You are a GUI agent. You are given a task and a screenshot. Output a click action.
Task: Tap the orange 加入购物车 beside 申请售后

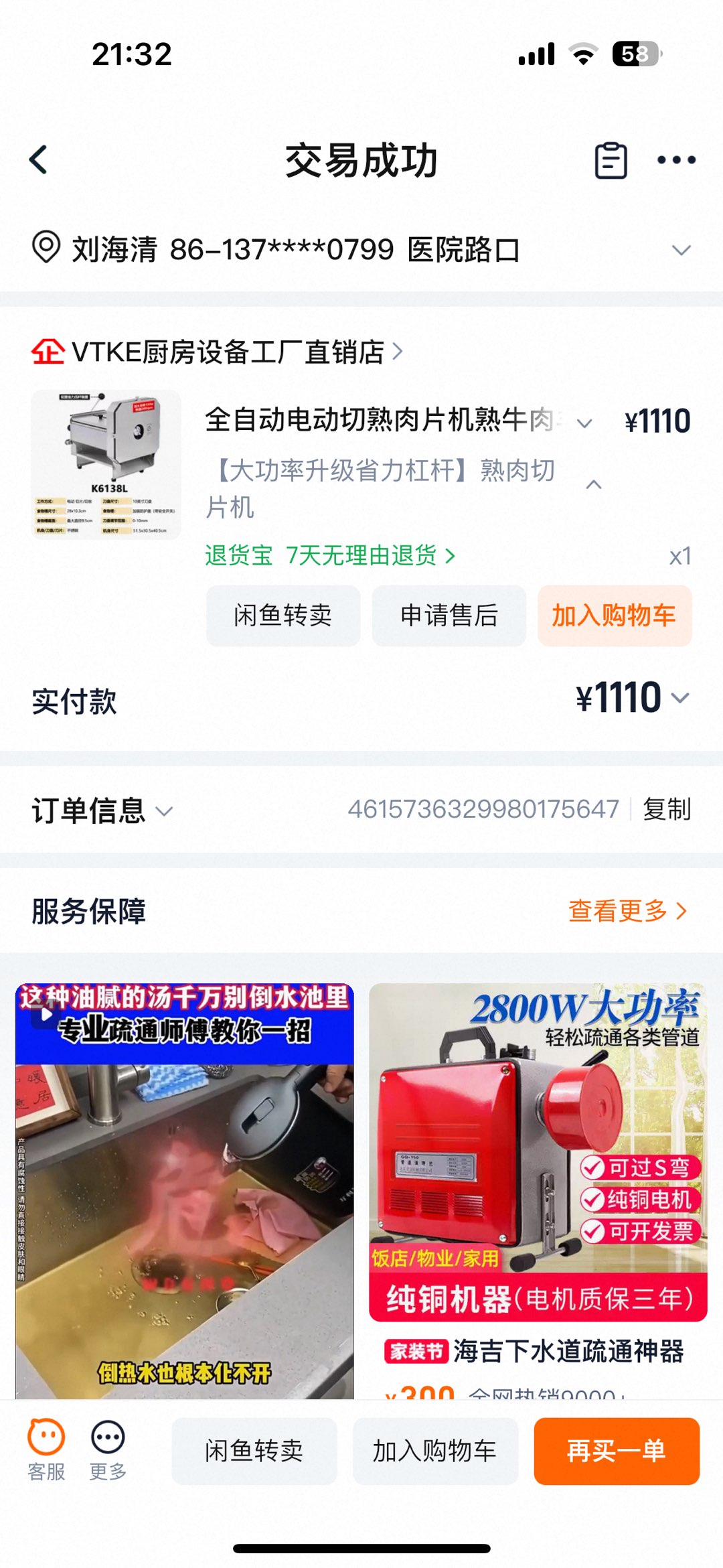[x=614, y=616]
